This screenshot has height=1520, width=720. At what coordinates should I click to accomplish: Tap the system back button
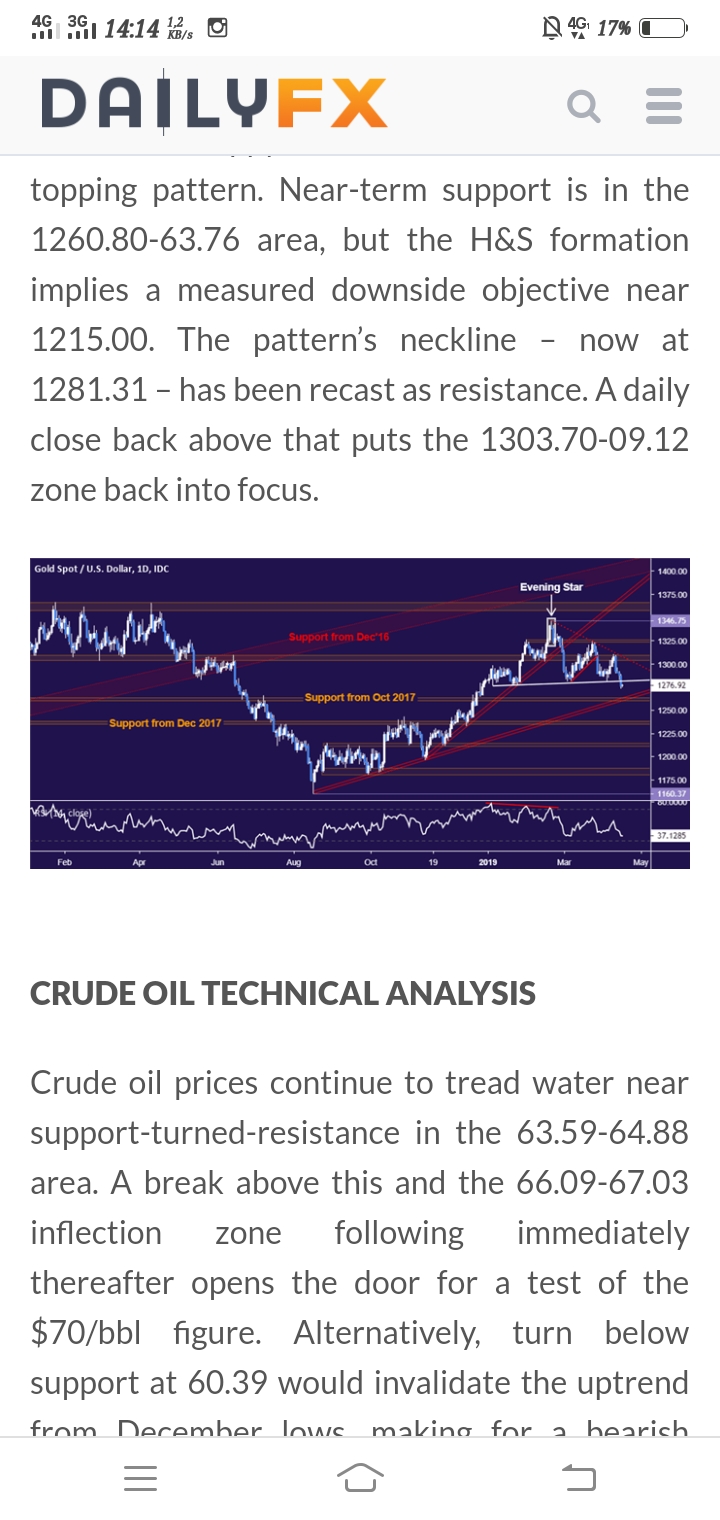point(578,1477)
